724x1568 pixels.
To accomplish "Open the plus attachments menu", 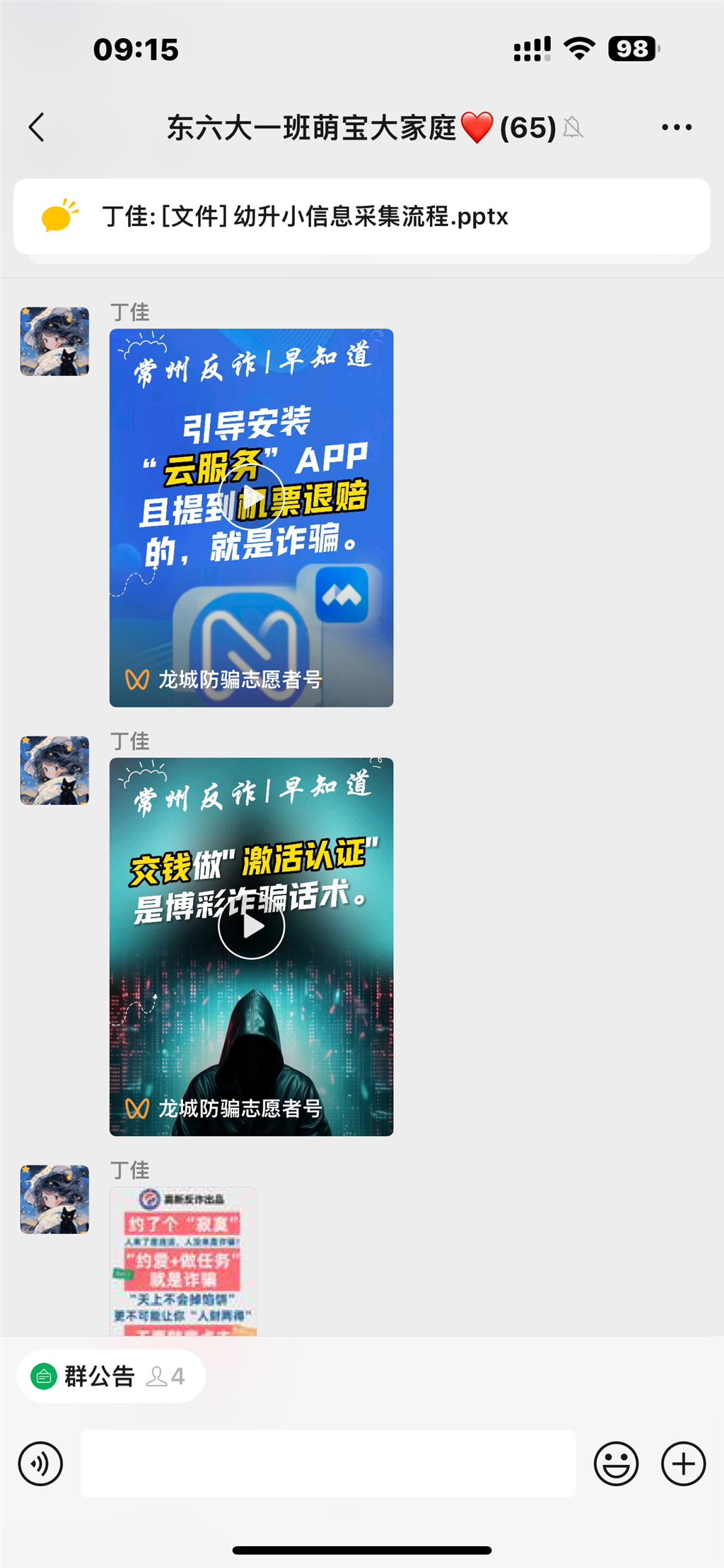I will tap(683, 1463).
